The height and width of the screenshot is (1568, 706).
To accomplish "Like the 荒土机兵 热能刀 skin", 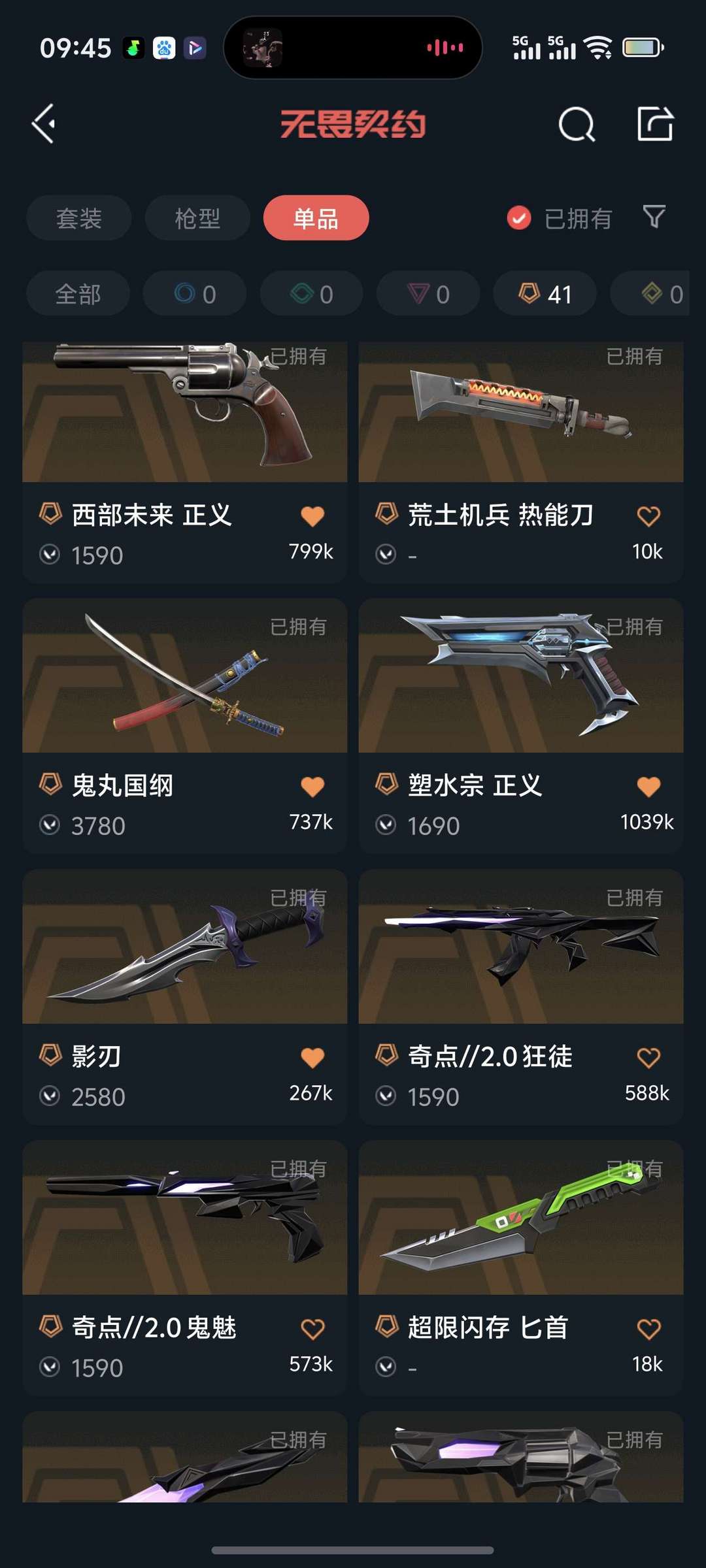I will 648,516.
